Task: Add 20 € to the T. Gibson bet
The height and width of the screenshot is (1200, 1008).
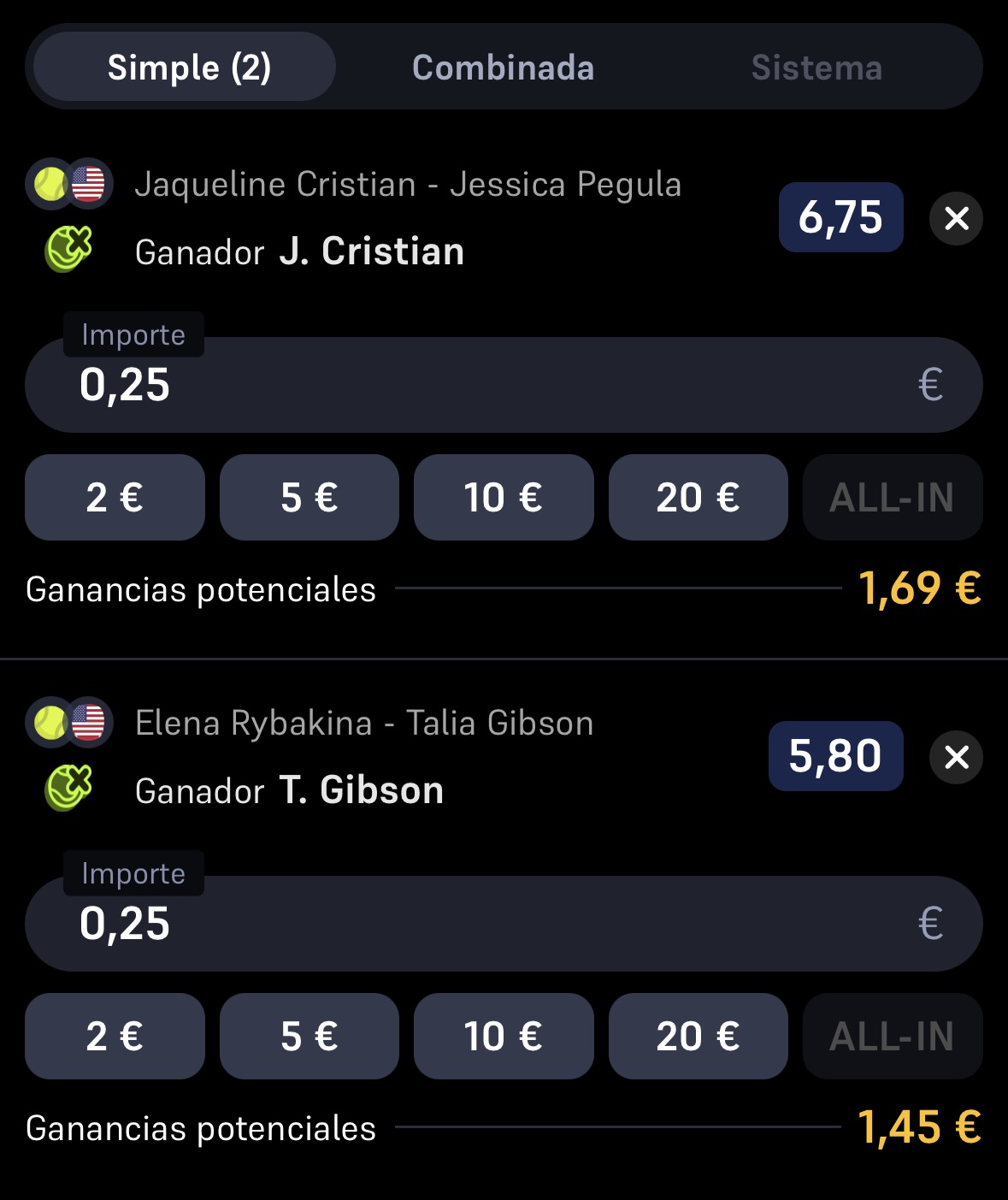Action: pos(698,1036)
